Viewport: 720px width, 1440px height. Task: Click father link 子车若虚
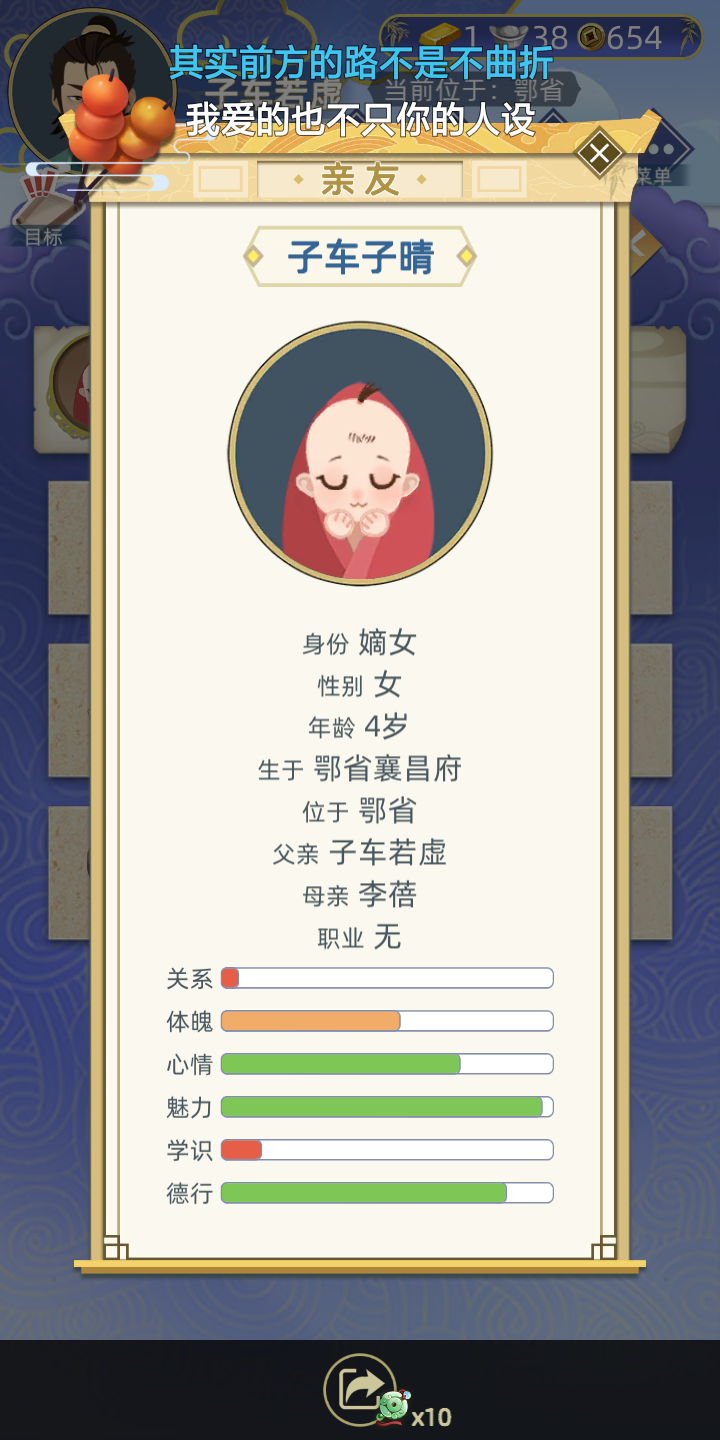point(389,855)
